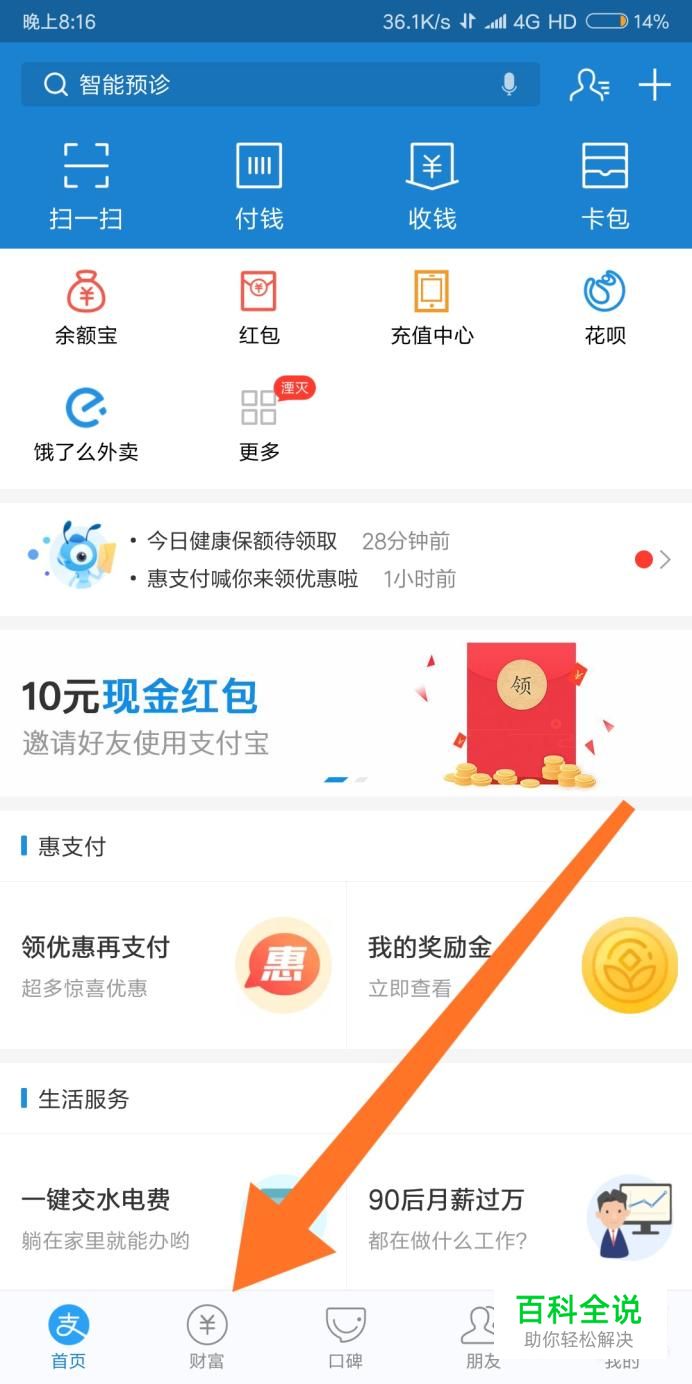
Task: Switch to the 口碑 tab
Action: tap(346, 1338)
